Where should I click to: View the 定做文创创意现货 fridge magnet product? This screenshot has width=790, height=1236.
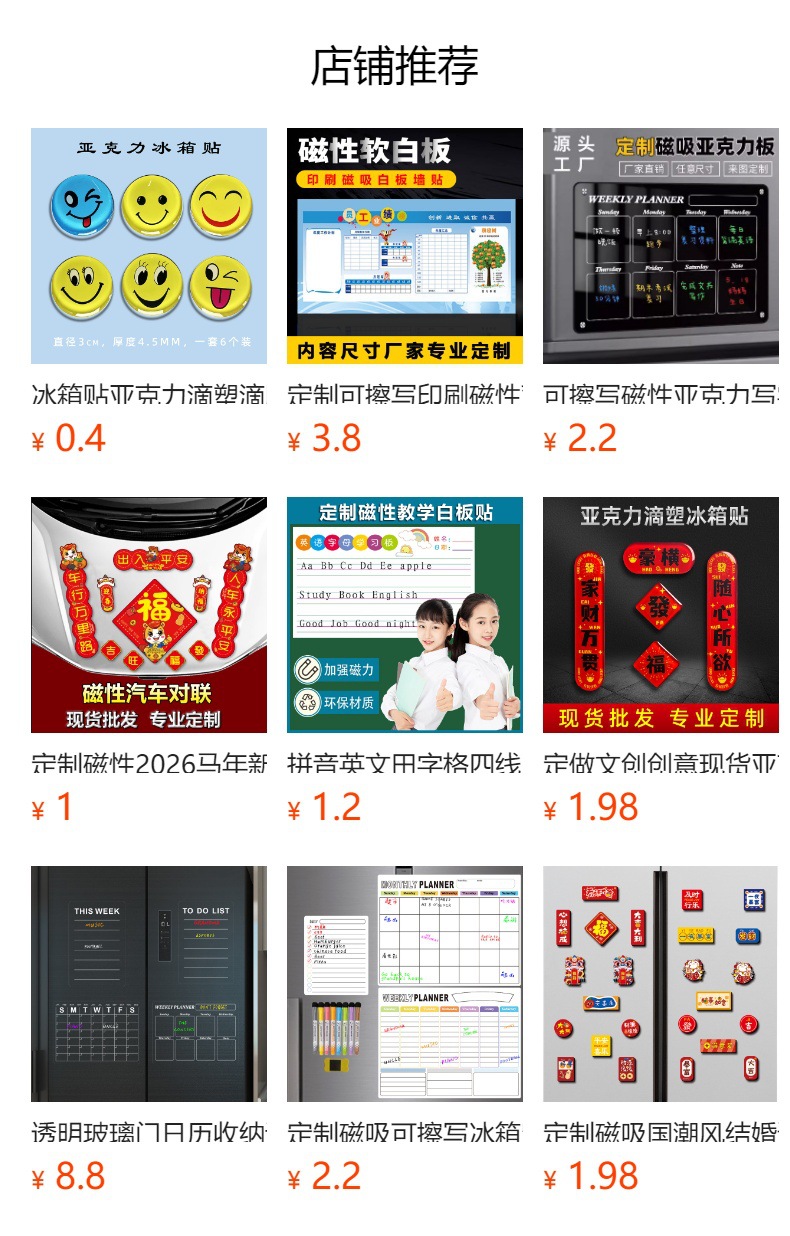point(661,615)
